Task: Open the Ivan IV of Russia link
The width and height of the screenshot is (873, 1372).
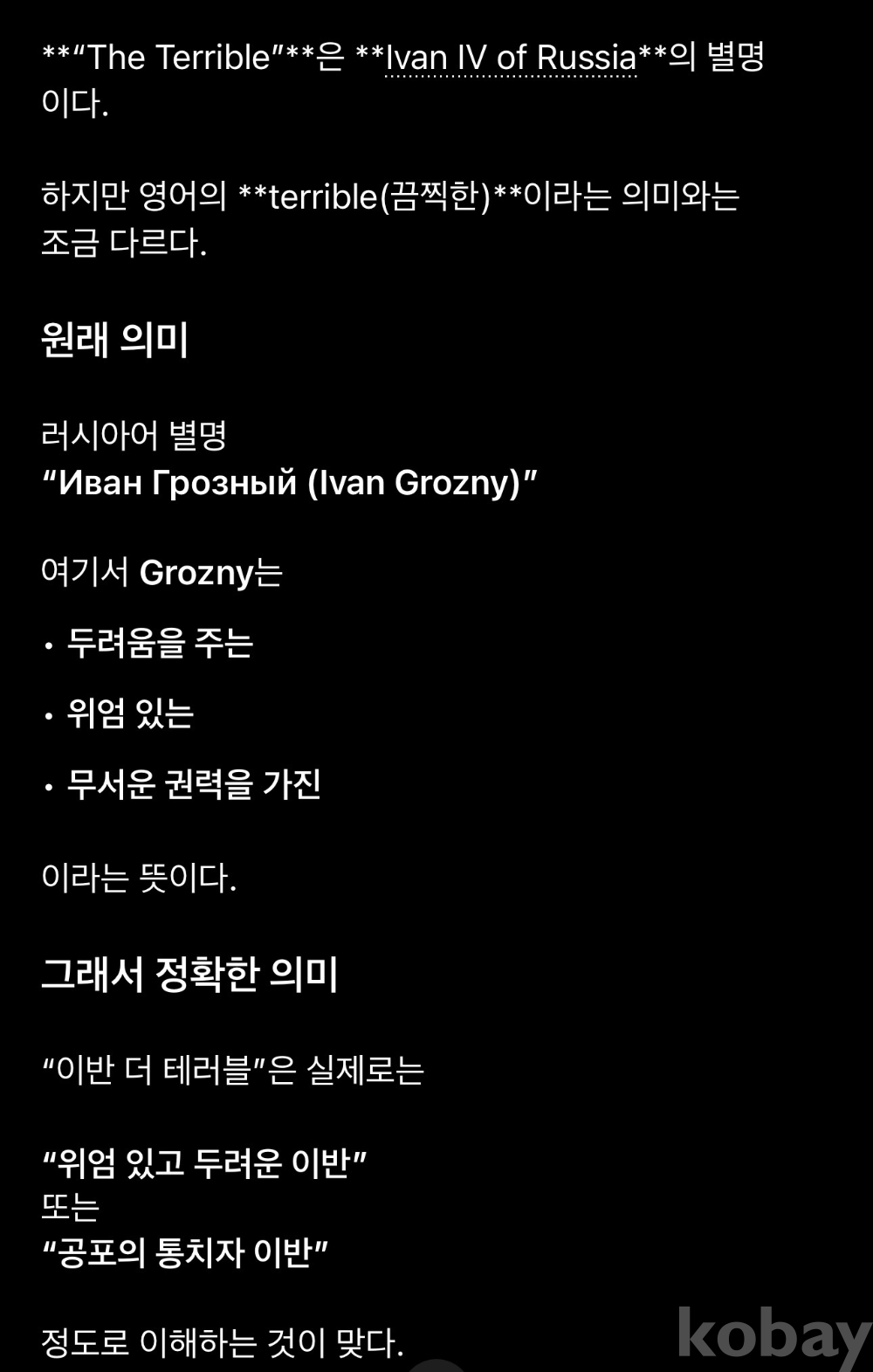Action: click(511, 58)
